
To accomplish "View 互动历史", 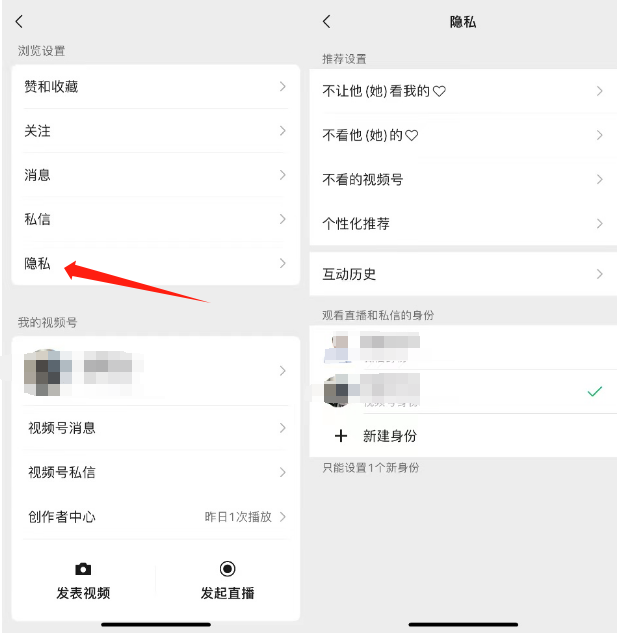I will pyautogui.click(x=462, y=274).
